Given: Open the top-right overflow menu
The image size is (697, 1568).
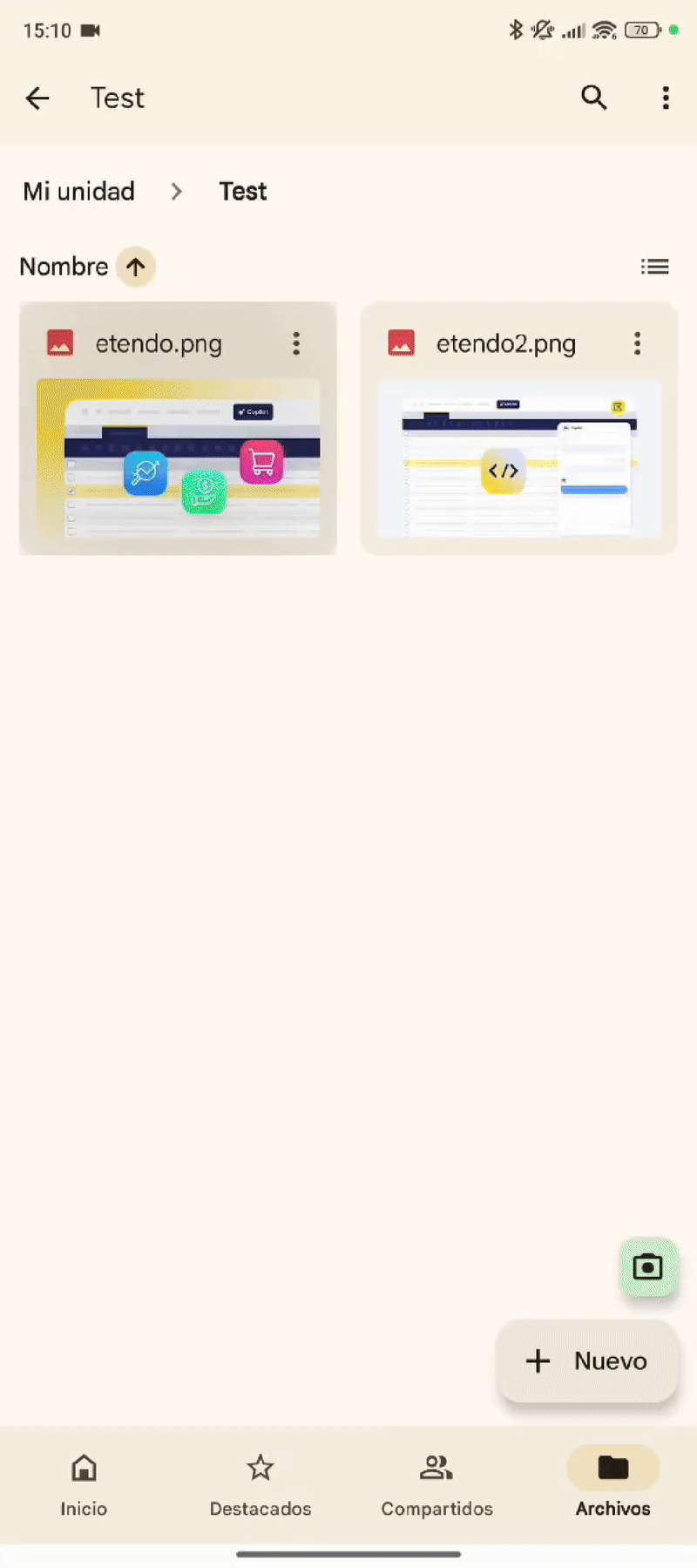Looking at the screenshot, I should (666, 98).
